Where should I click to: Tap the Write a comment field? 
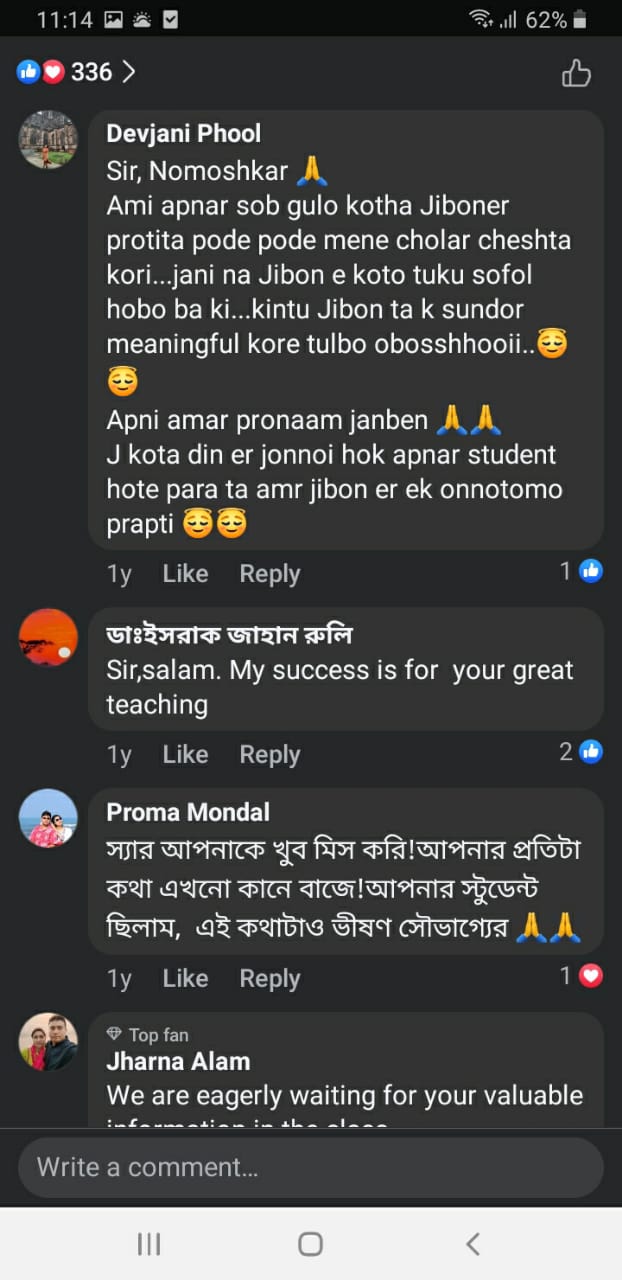point(310,1167)
